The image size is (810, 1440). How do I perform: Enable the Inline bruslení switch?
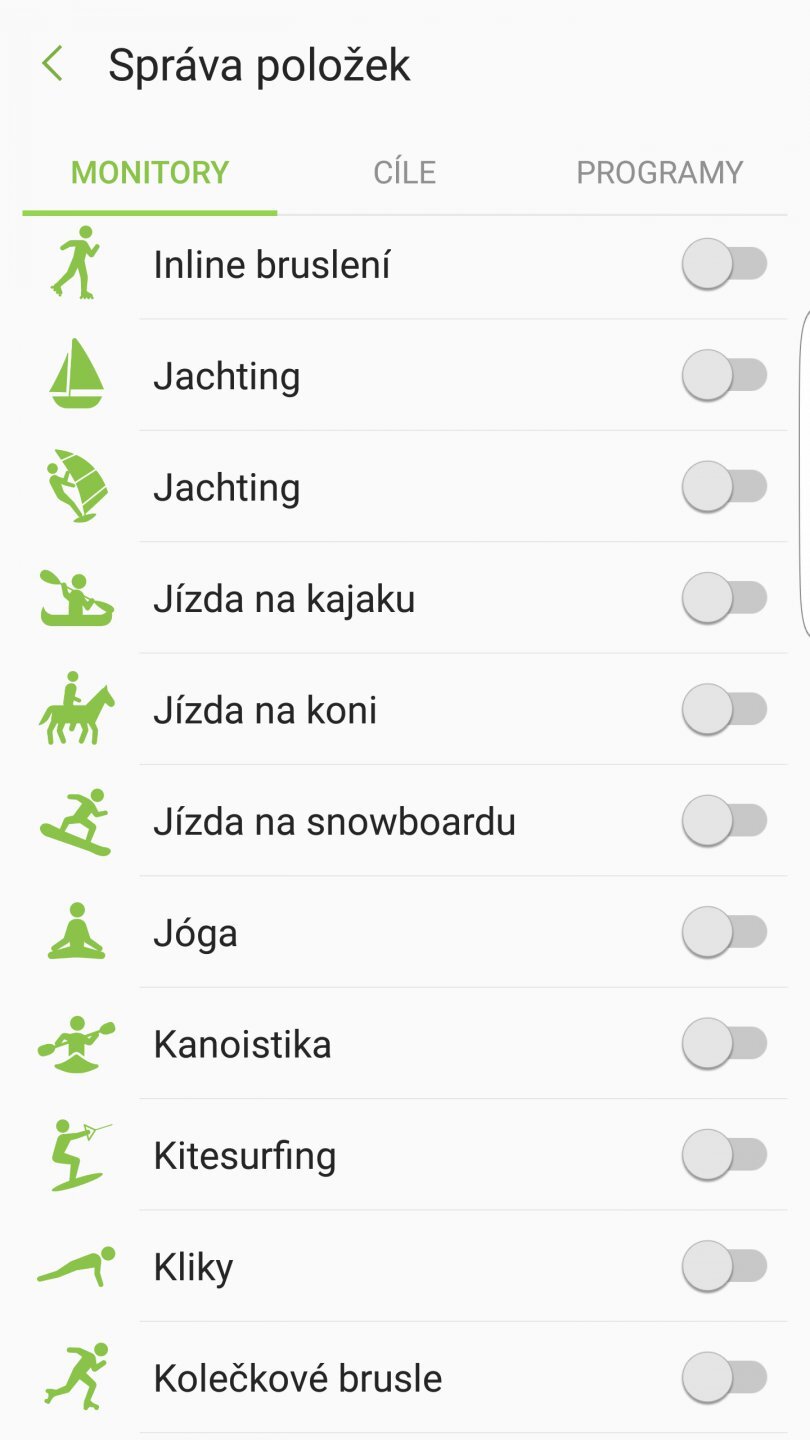[x=724, y=265]
